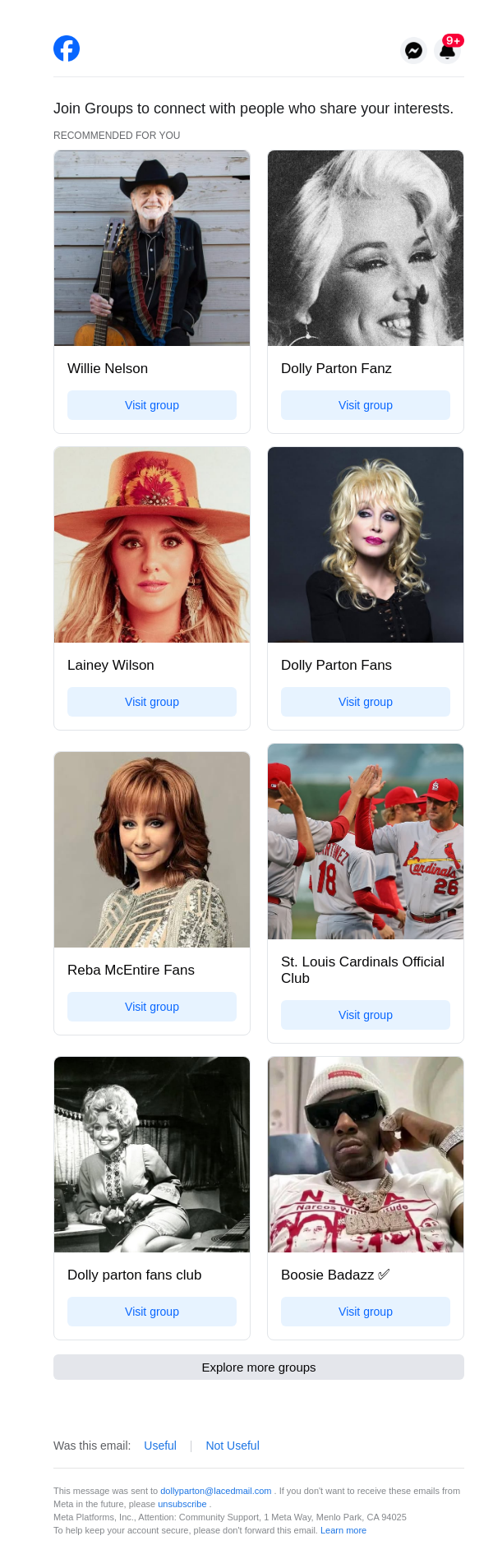The height and width of the screenshot is (1568, 493).
Task: Open the notifications bell
Action: (x=447, y=50)
